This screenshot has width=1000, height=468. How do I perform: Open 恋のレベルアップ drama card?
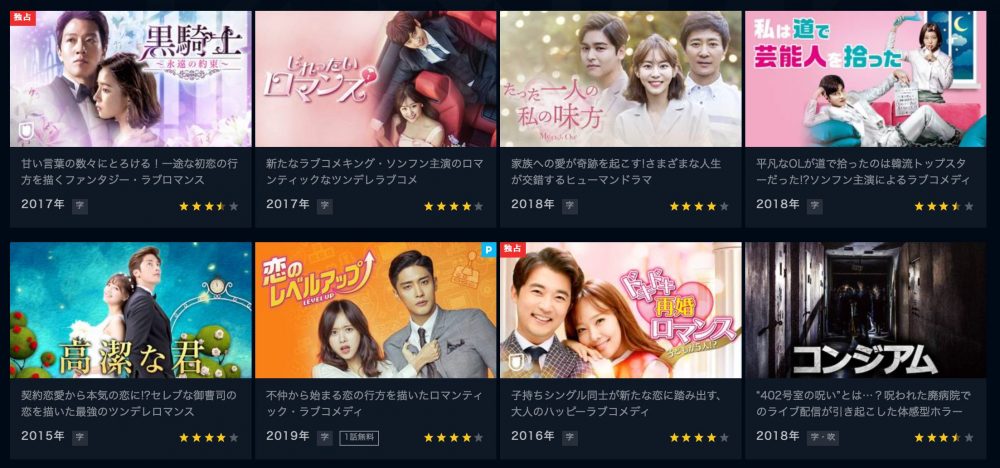(x=375, y=310)
